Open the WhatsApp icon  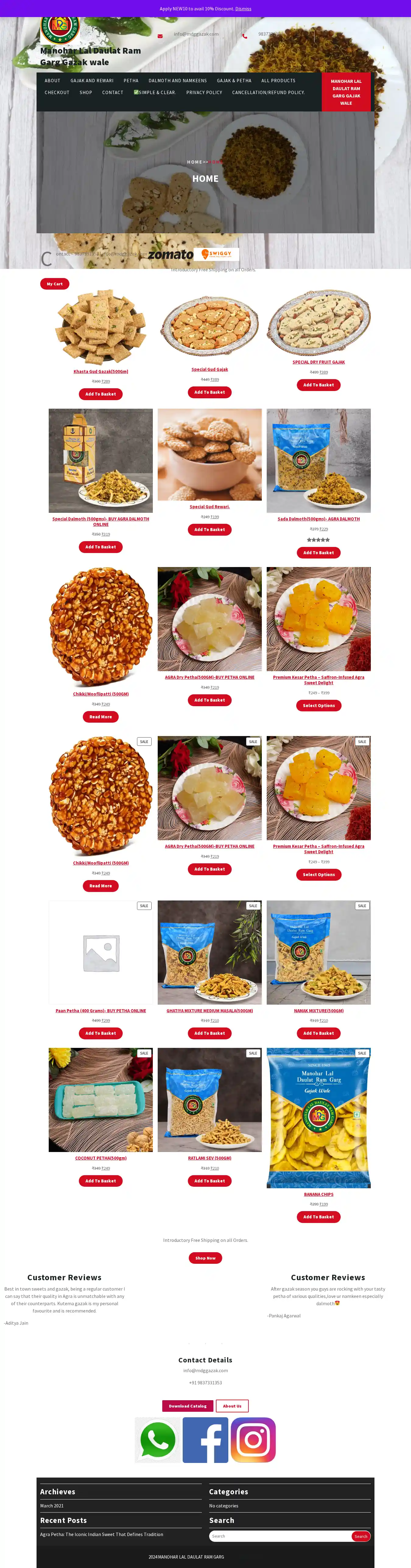[x=158, y=1440]
